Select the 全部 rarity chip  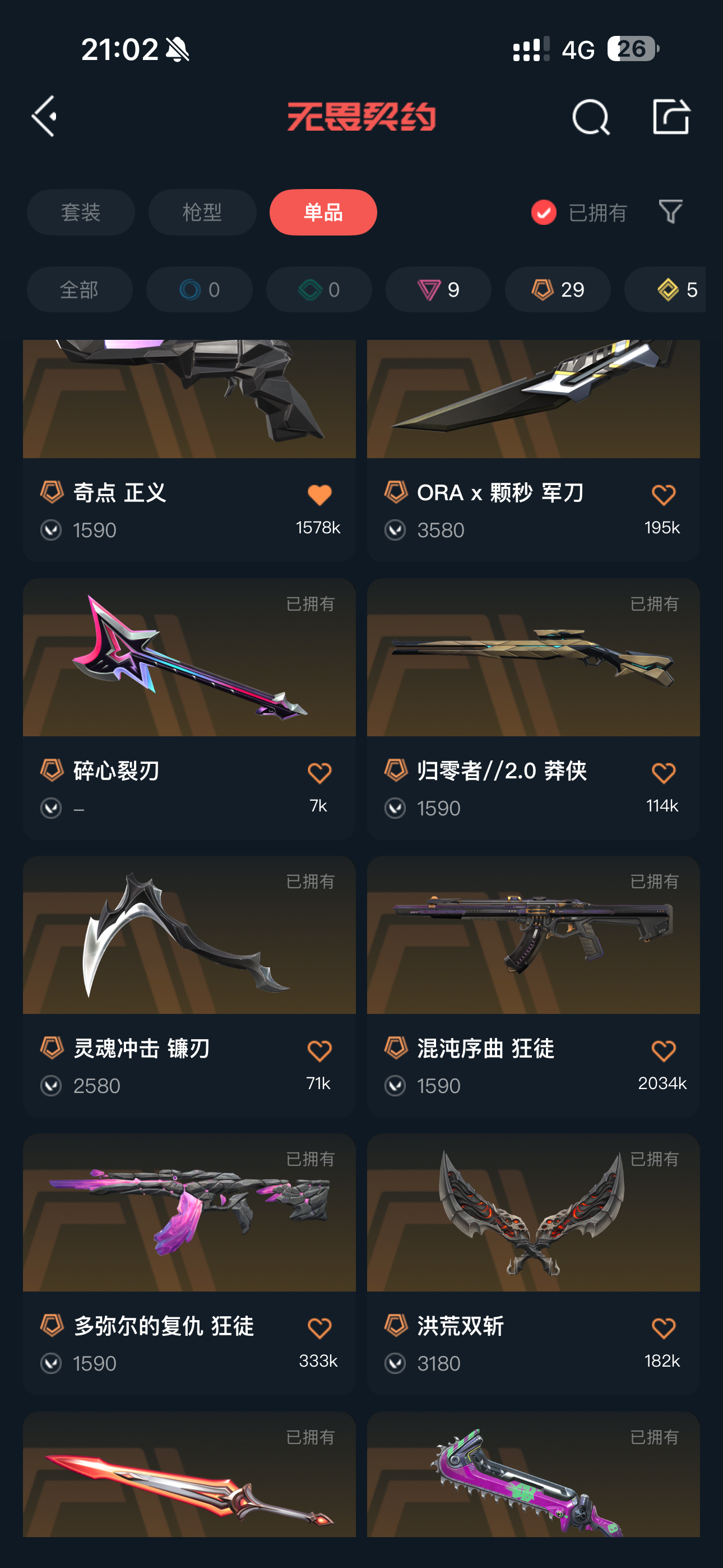[79, 290]
